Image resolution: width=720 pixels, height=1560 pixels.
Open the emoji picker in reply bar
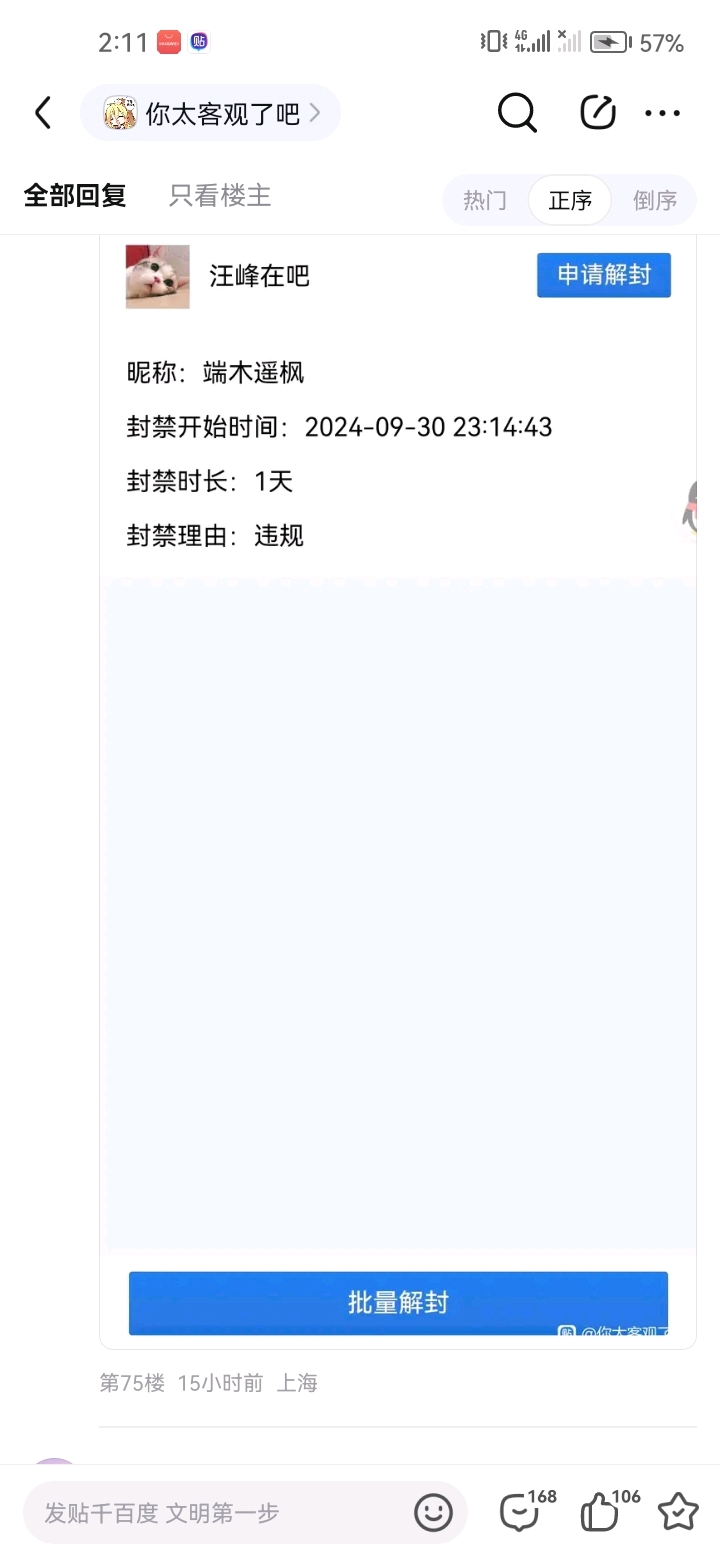433,1513
